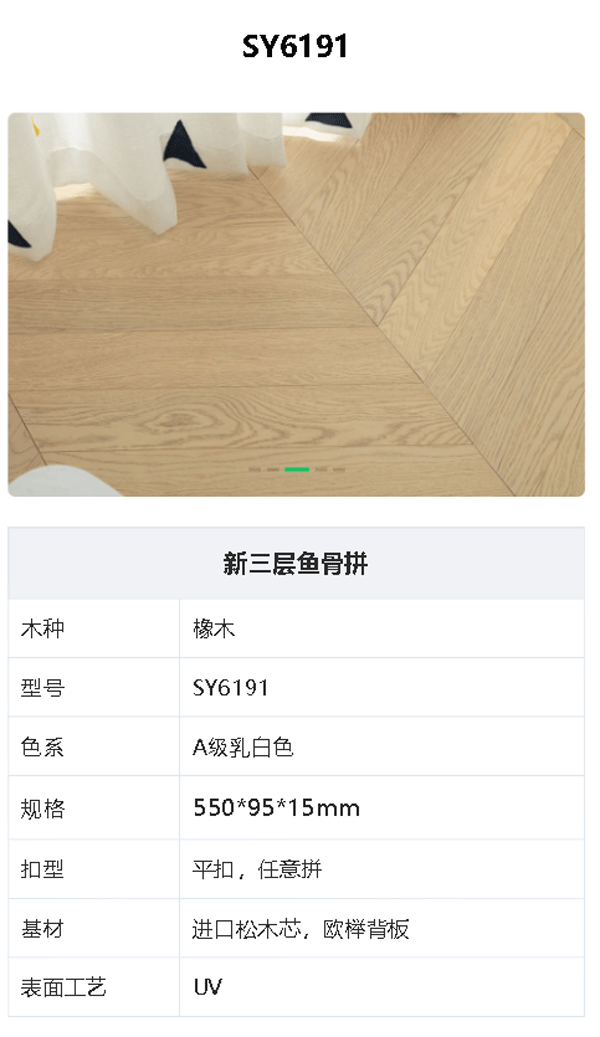600x1037 pixels.
Task: Jump to the first carousel slide indicator
Action: [x=255, y=469]
